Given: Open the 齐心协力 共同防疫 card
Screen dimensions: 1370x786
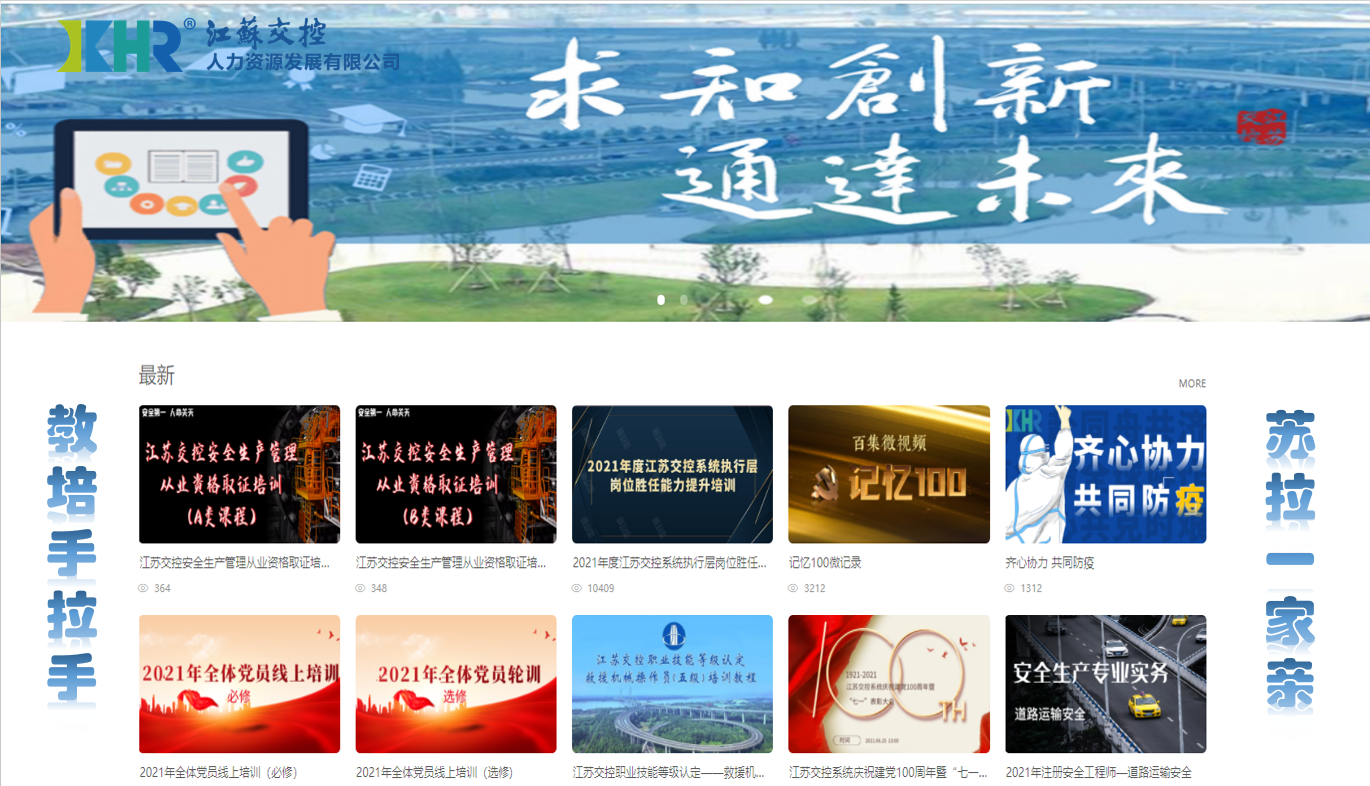Looking at the screenshot, I should pos(1105,474).
